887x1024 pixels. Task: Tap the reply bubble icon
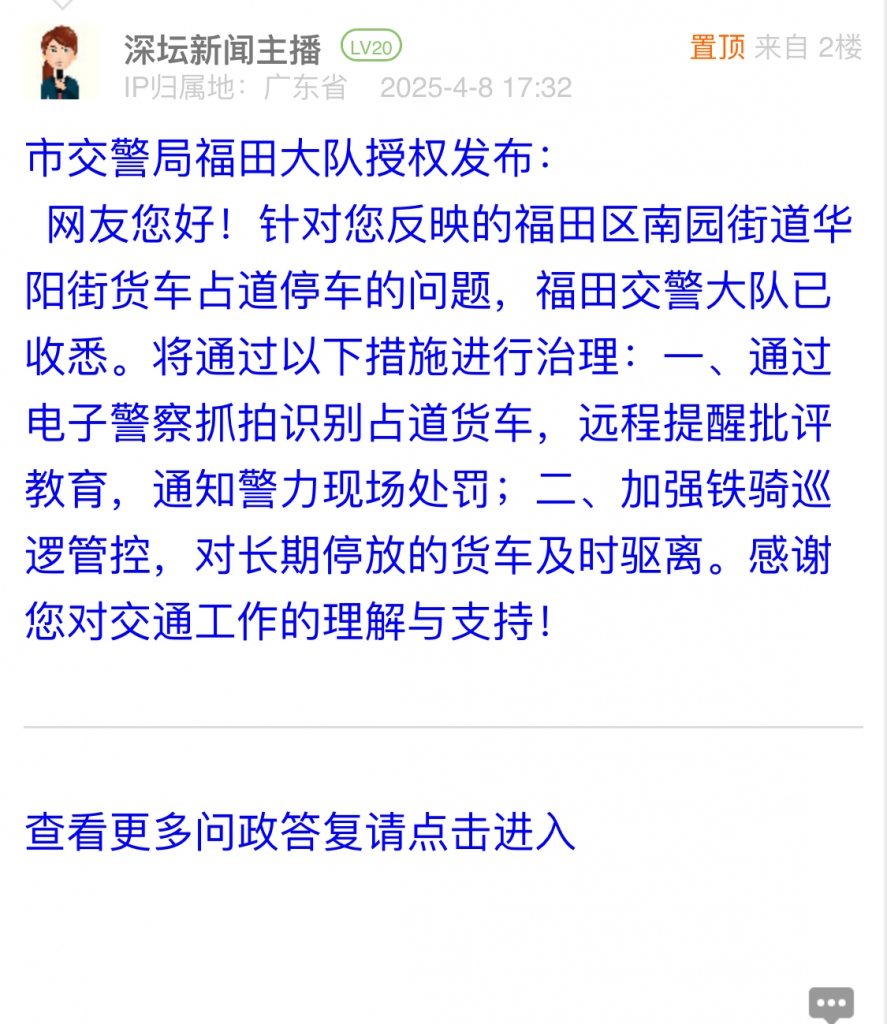tap(830, 1003)
